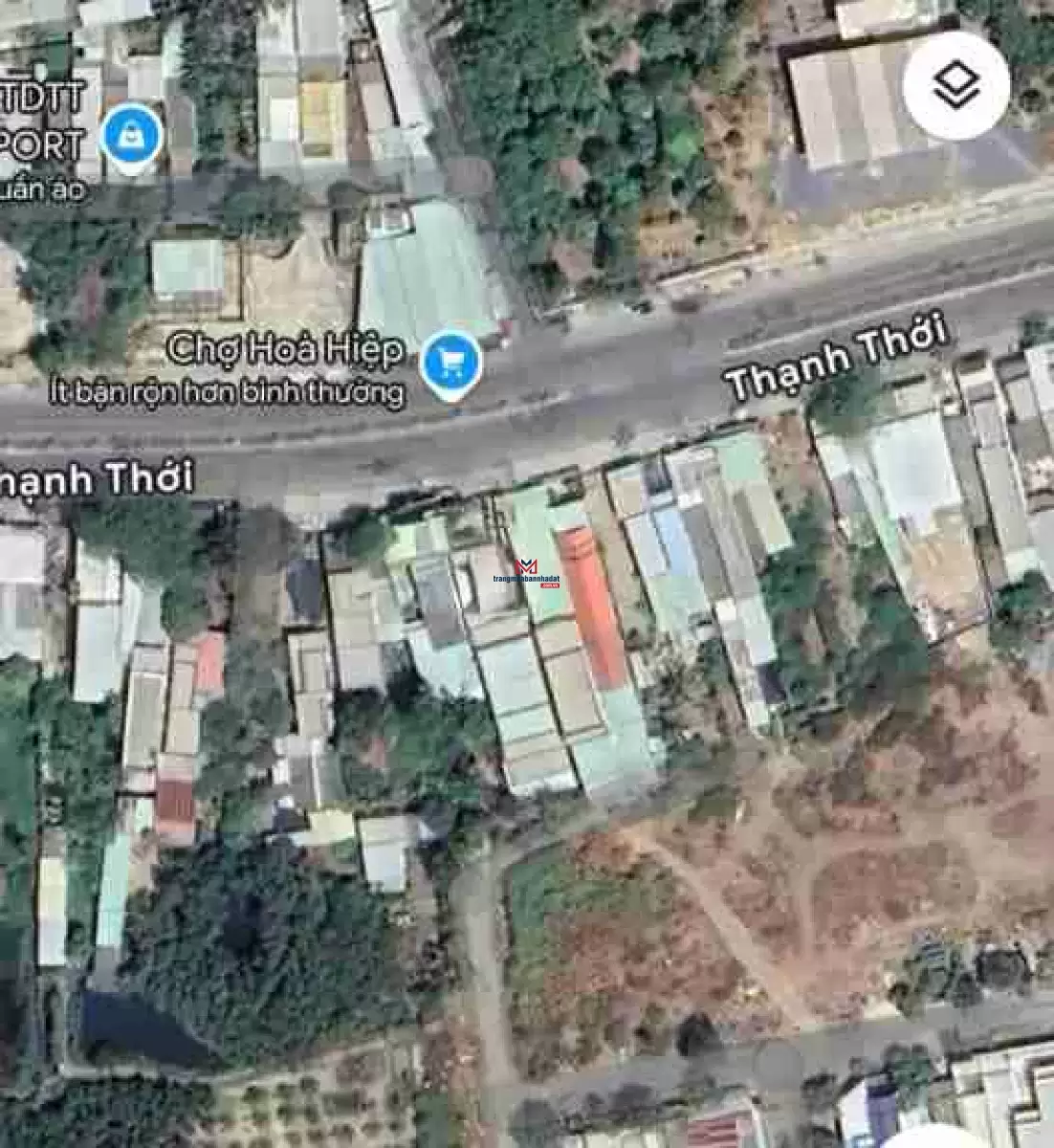The width and height of the screenshot is (1054, 1148).
Task: Select the Chợ Hoà Hiệp market pin
Action: (450, 363)
